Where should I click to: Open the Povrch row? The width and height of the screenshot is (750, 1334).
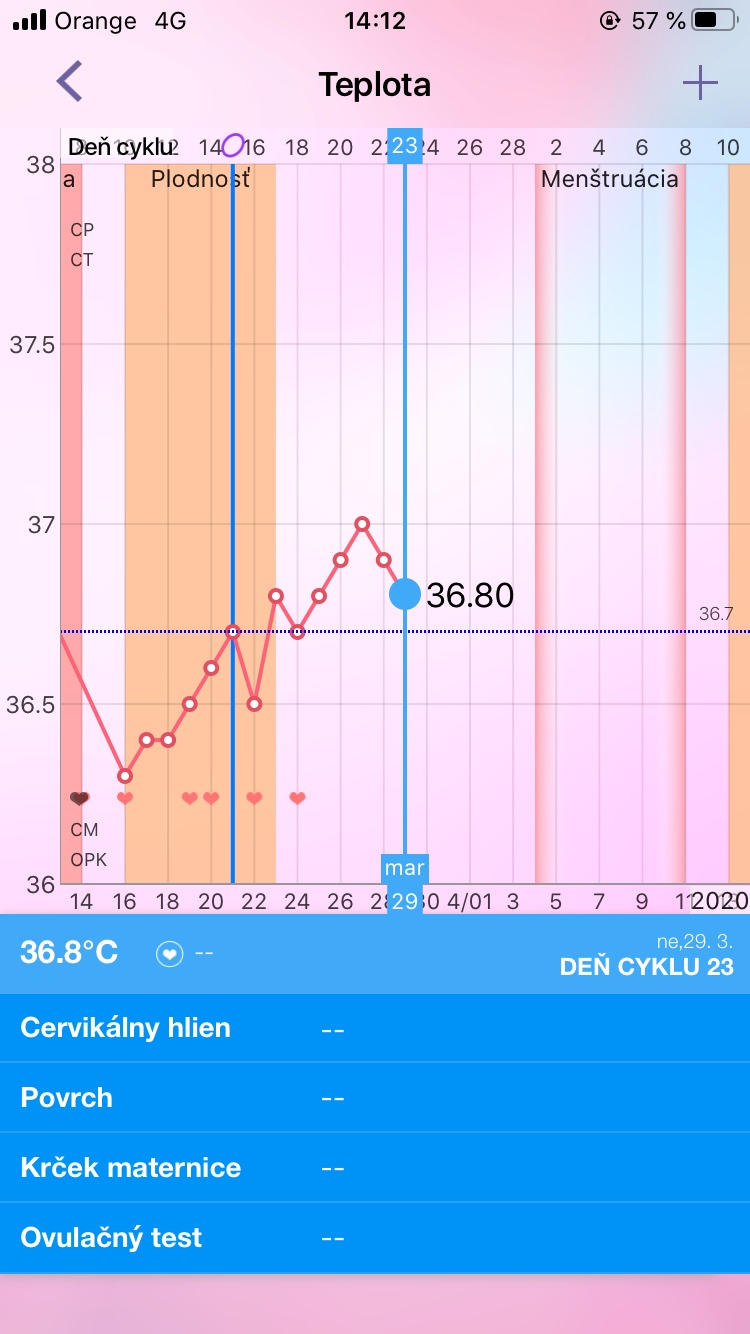(x=374, y=1098)
